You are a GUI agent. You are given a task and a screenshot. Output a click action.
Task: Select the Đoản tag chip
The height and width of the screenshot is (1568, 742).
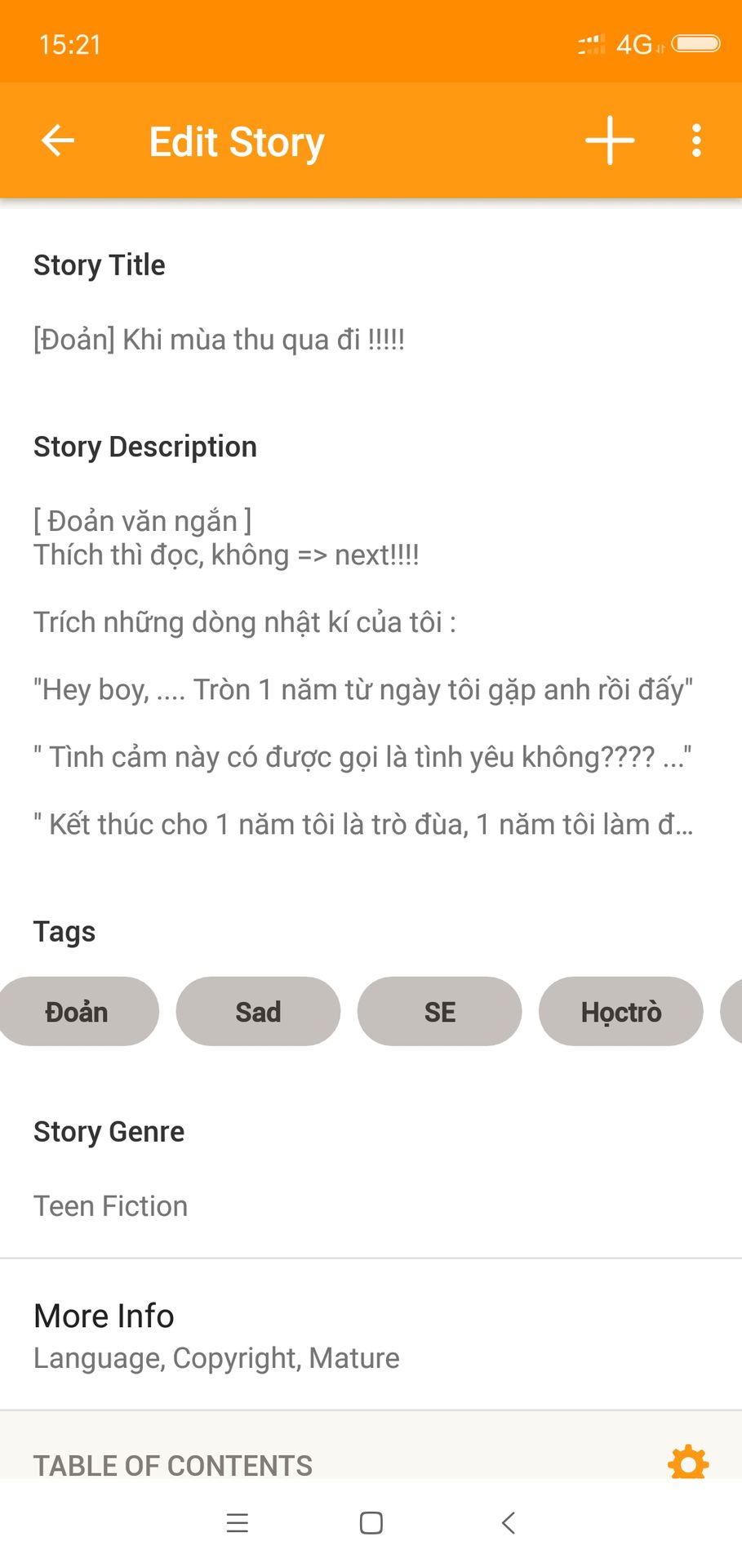coord(78,1011)
